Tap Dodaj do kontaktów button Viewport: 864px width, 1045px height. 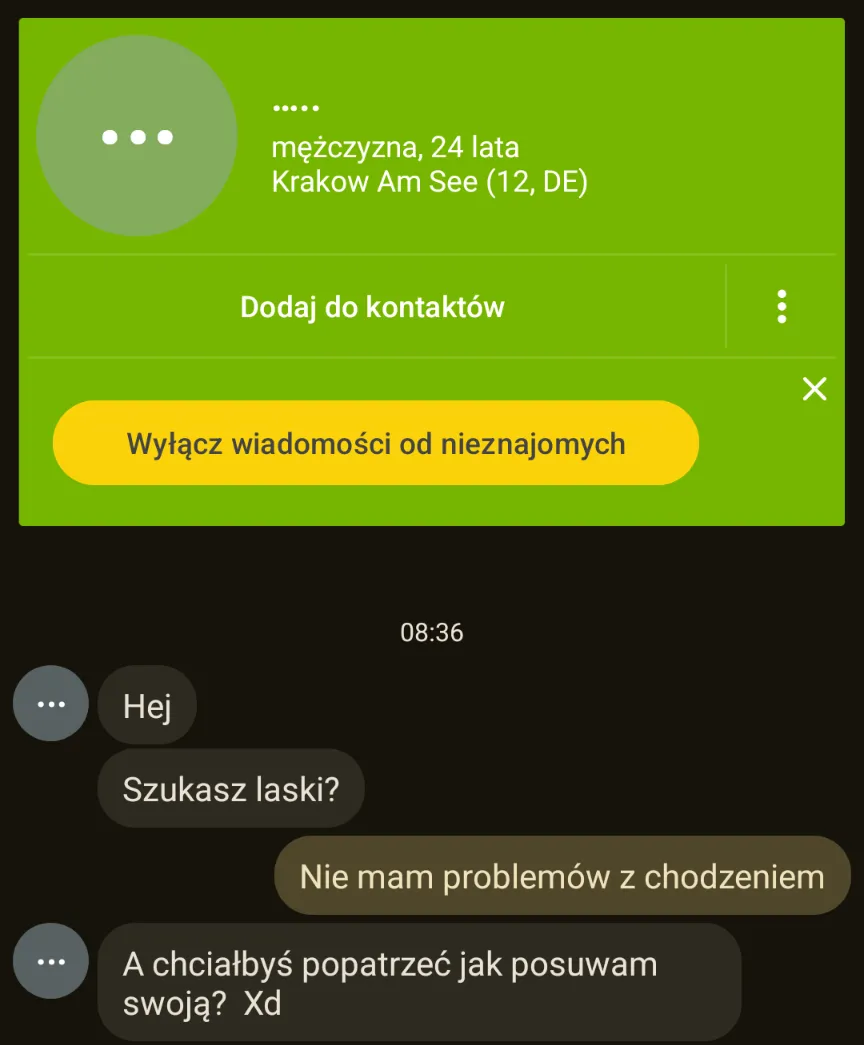pos(372,307)
